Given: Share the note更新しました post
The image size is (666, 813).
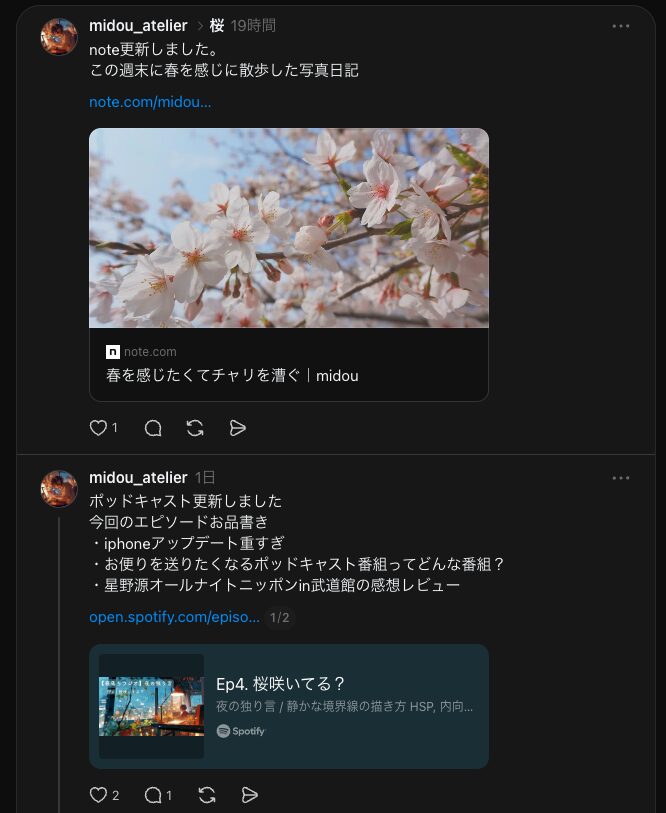Looking at the screenshot, I should click(x=238, y=428).
